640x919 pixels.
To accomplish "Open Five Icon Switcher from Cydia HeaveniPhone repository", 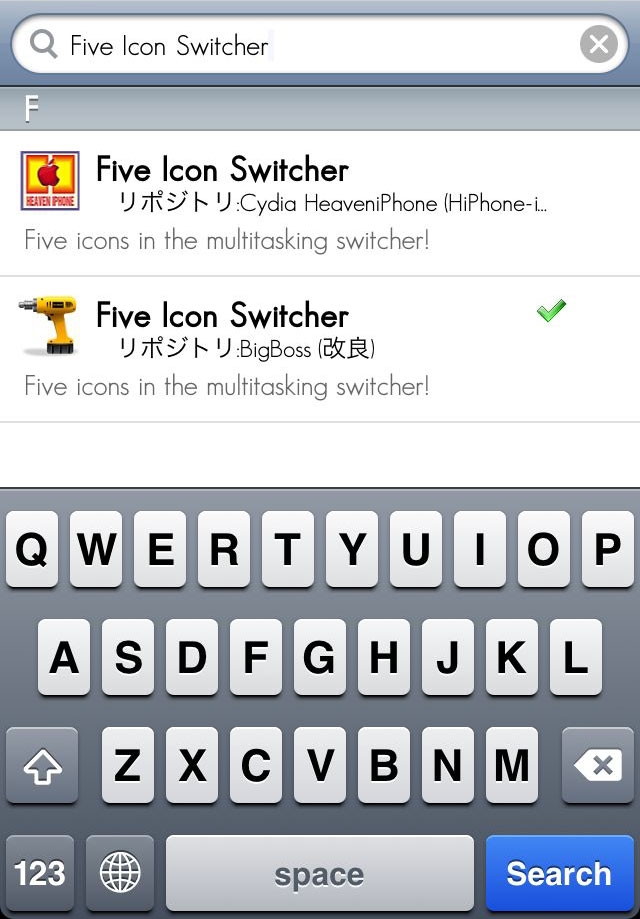I will [x=320, y=204].
